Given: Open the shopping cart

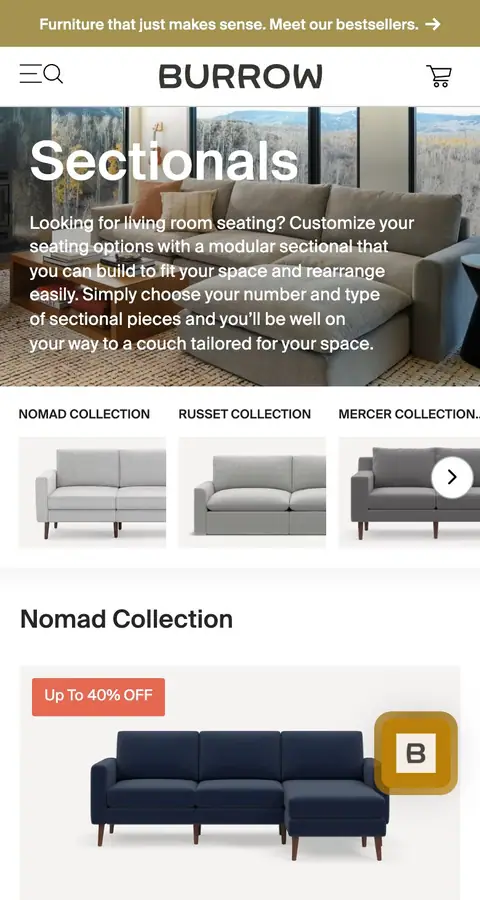Looking at the screenshot, I should (439, 76).
